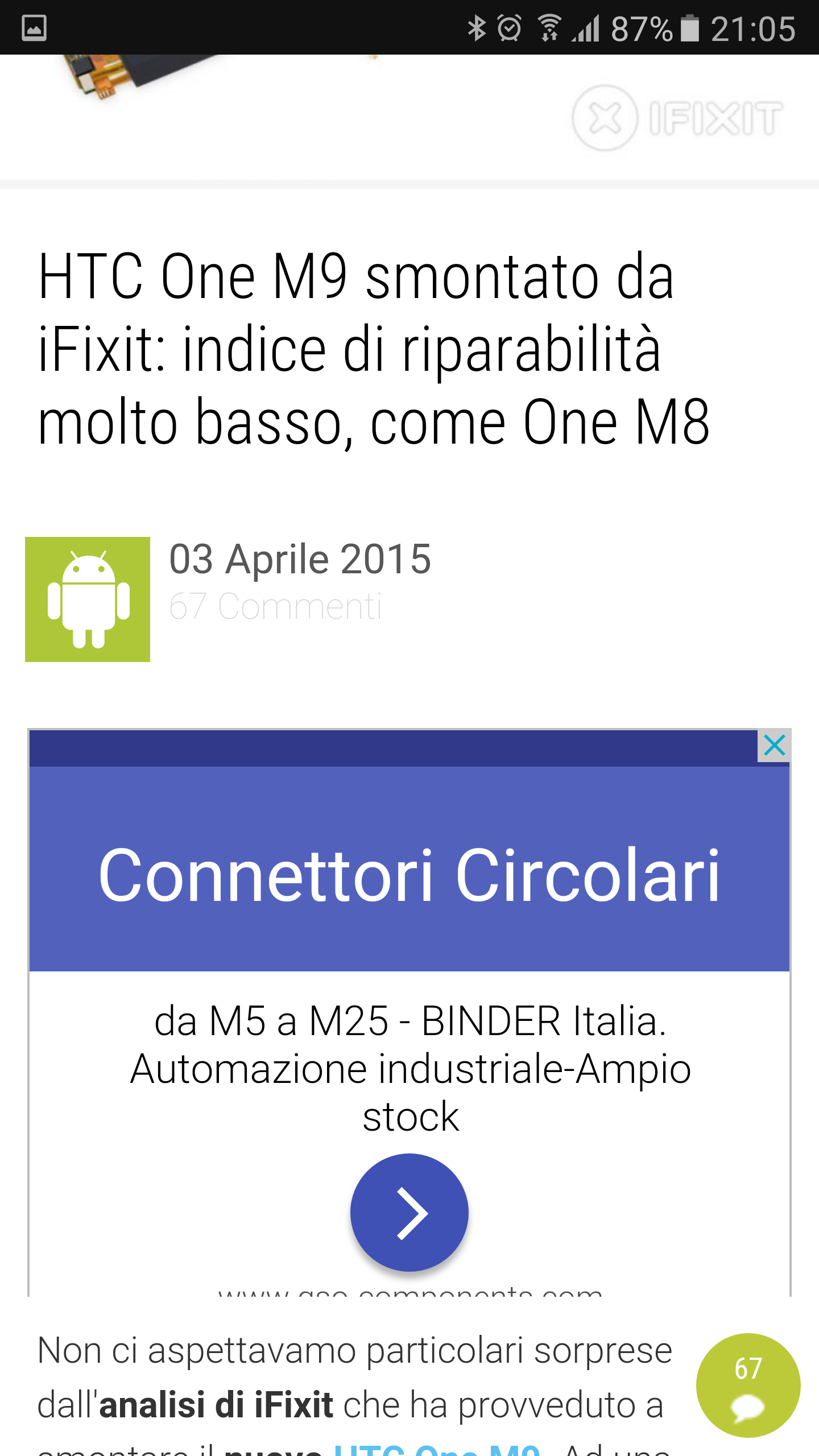Image resolution: width=819 pixels, height=1456 pixels.
Task: Tap the green Android category icon
Action: click(x=88, y=599)
